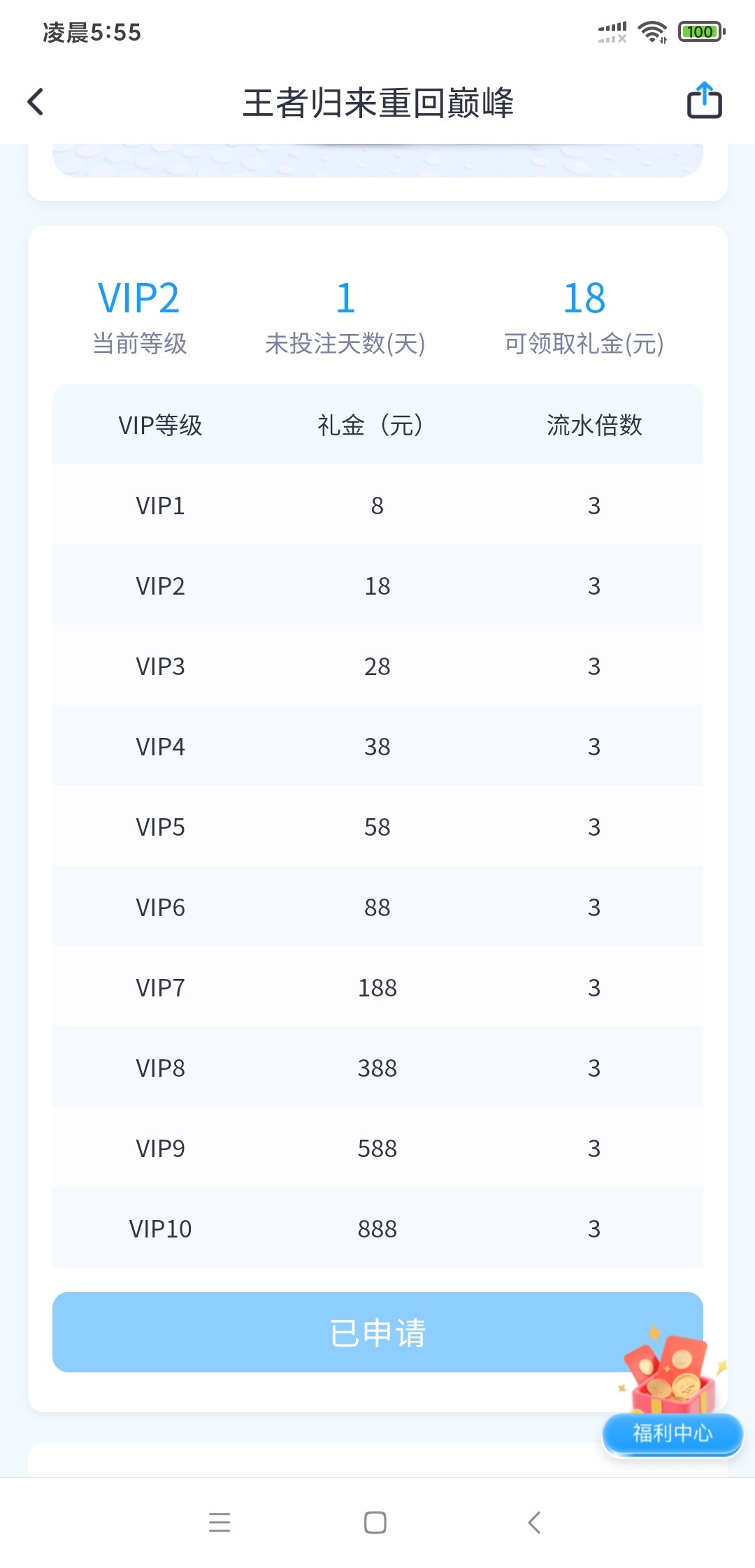Go to the system home screen
Screen dimensions: 755x1568
(x=375, y=1522)
